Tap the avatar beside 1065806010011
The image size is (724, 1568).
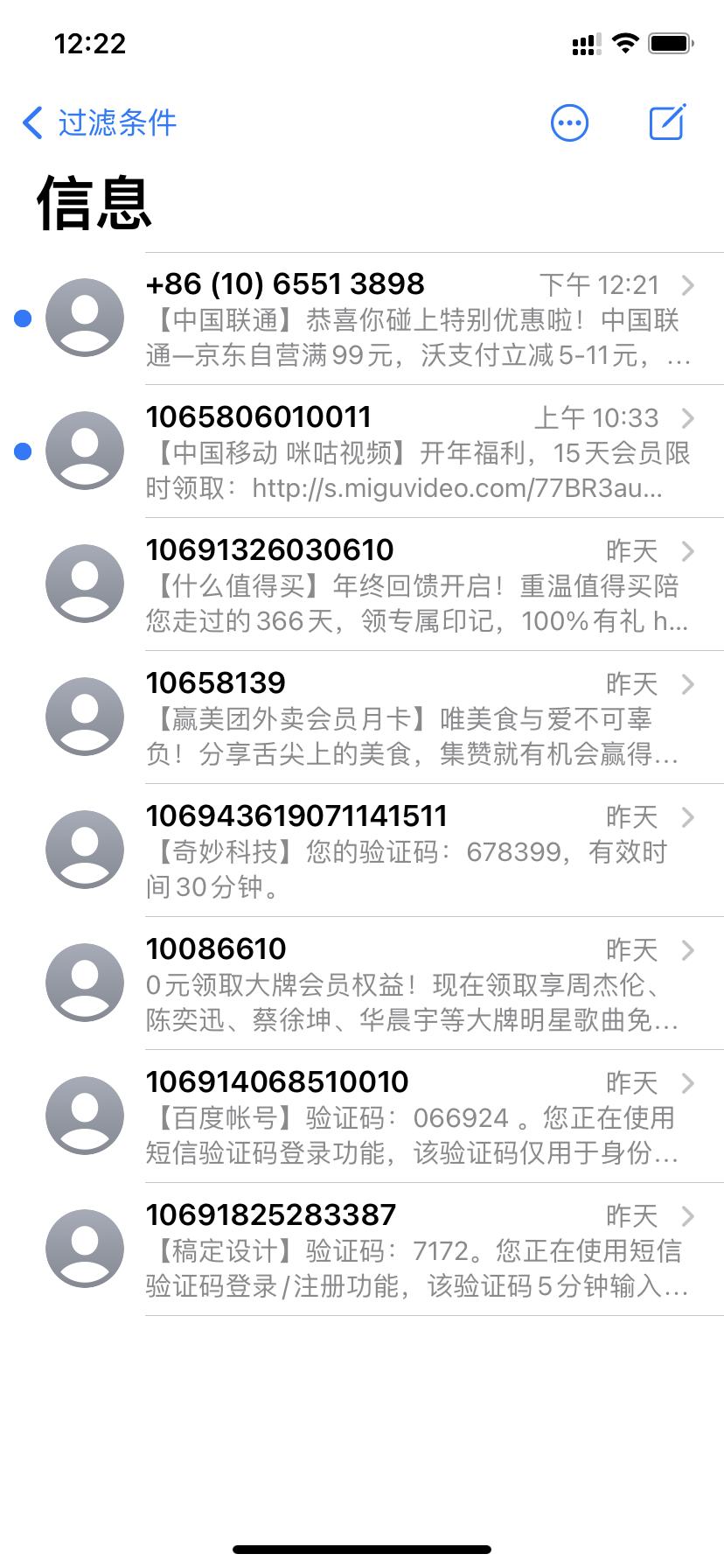(84, 451)
